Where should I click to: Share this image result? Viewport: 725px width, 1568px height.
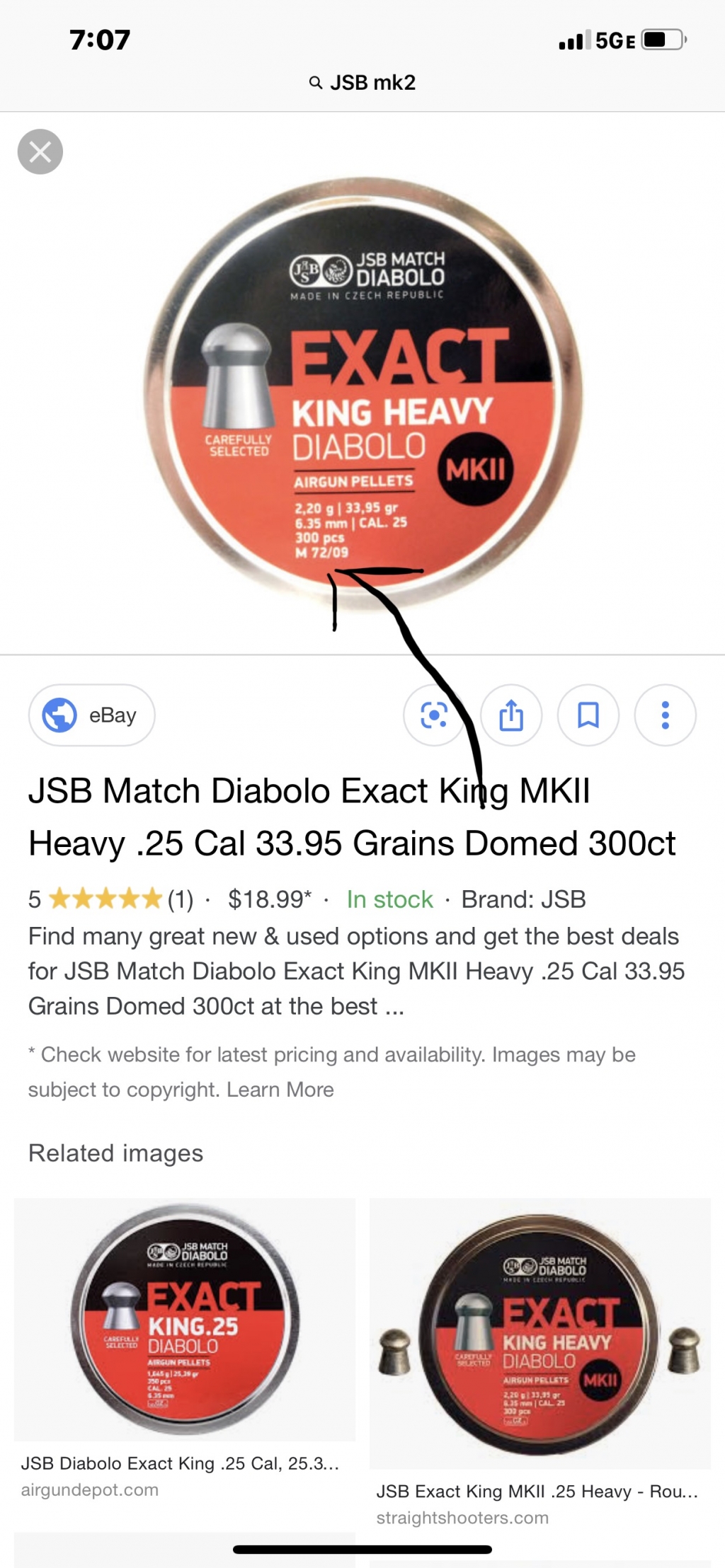[x=511, y=715]
